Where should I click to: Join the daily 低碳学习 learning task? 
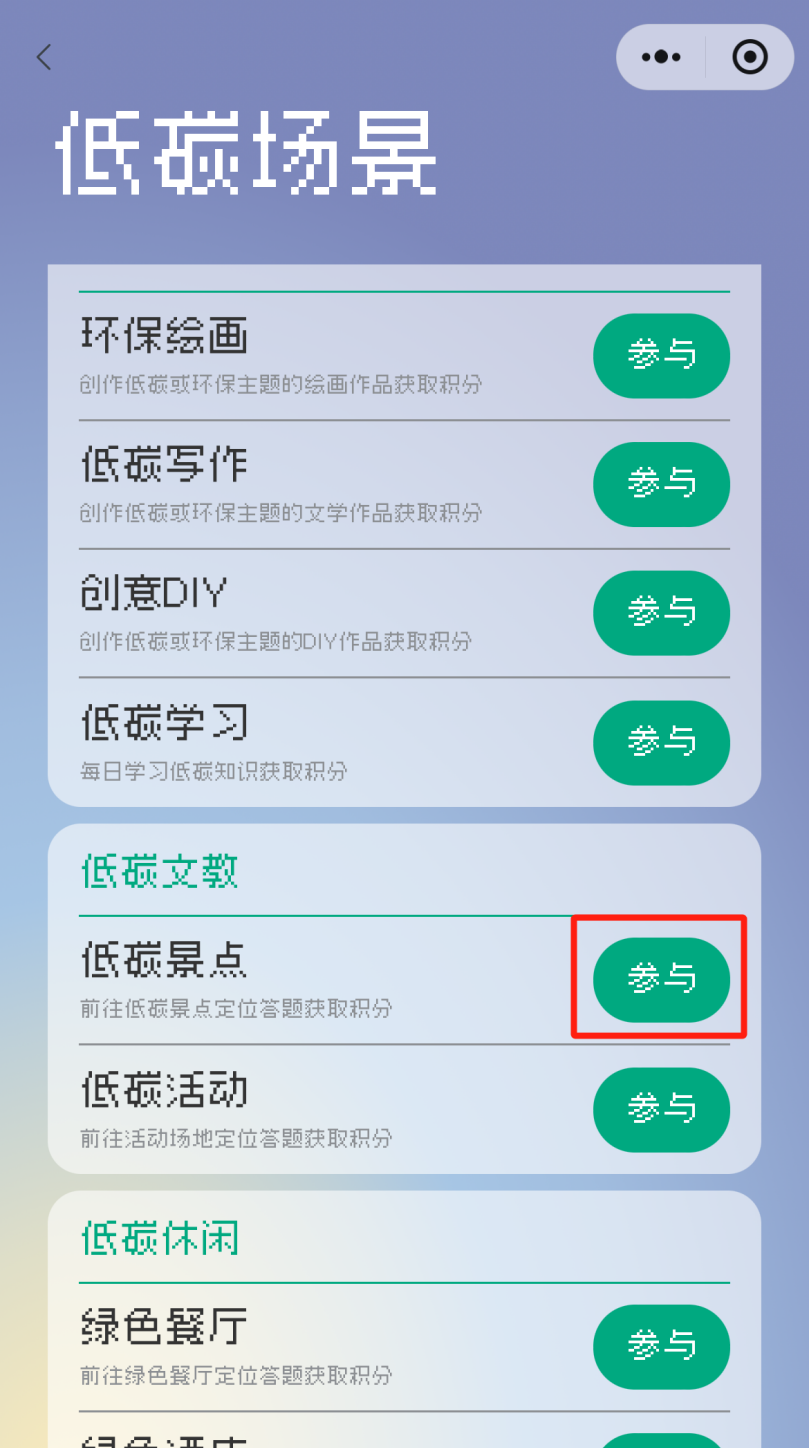661,743
